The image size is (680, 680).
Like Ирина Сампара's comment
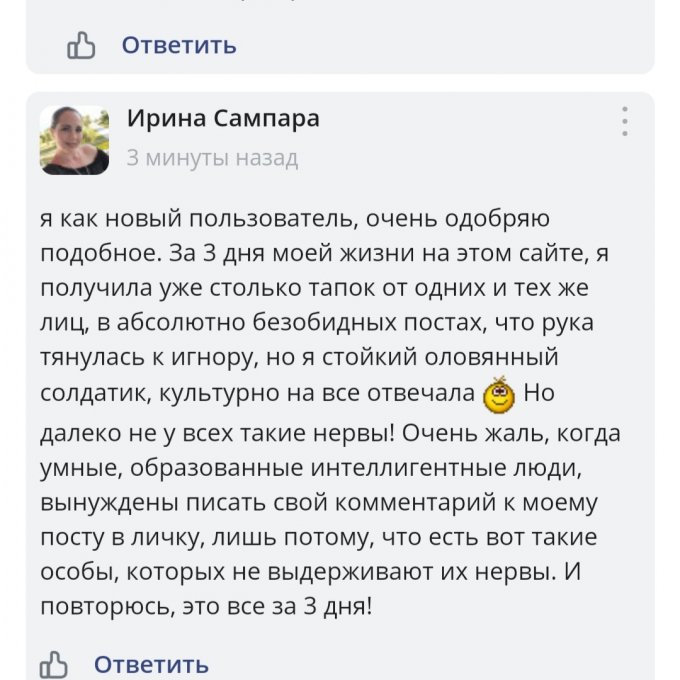click(x=53, y=664)
